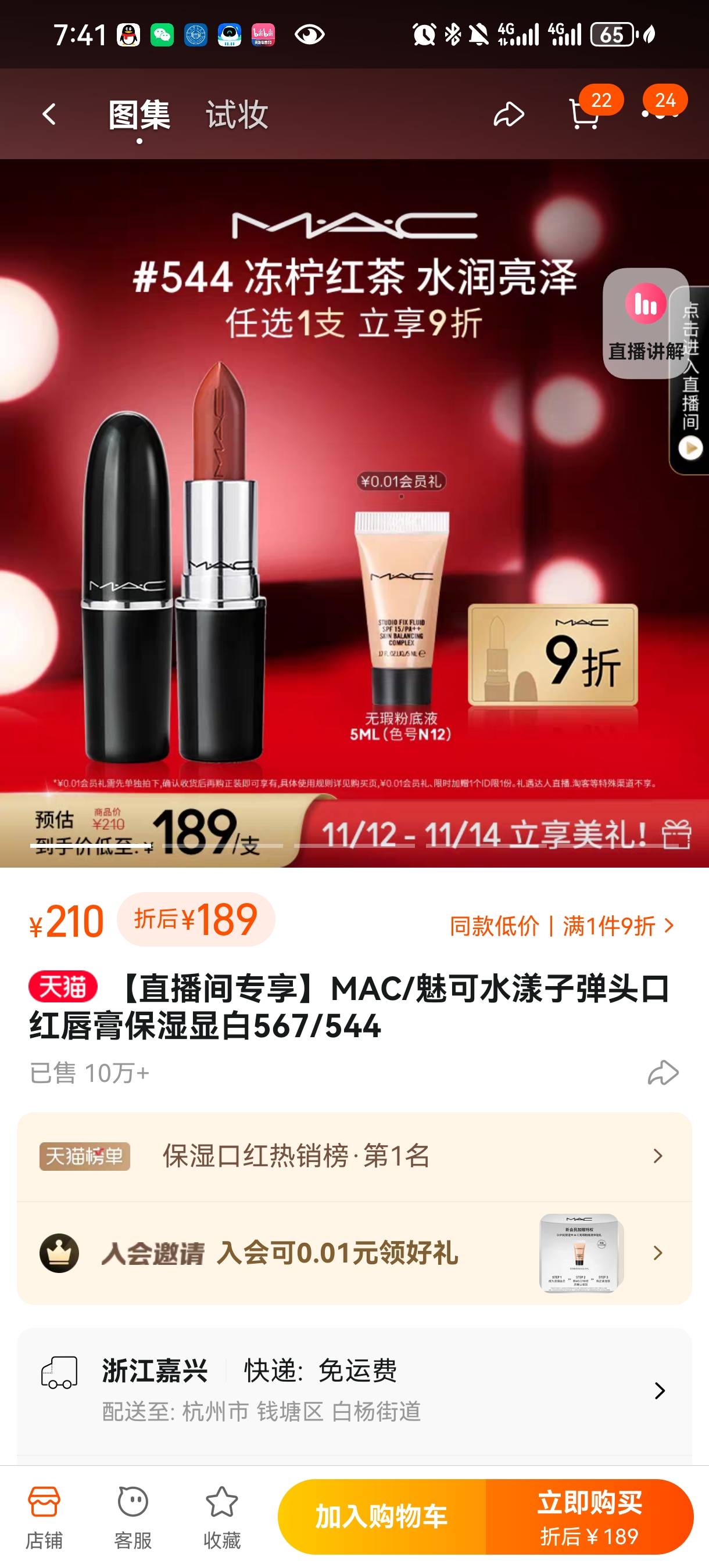Viewport: 709px width, 1568px height.
Task: Add this item to 收藏 favorites
Action: (x=222, y=1516)
